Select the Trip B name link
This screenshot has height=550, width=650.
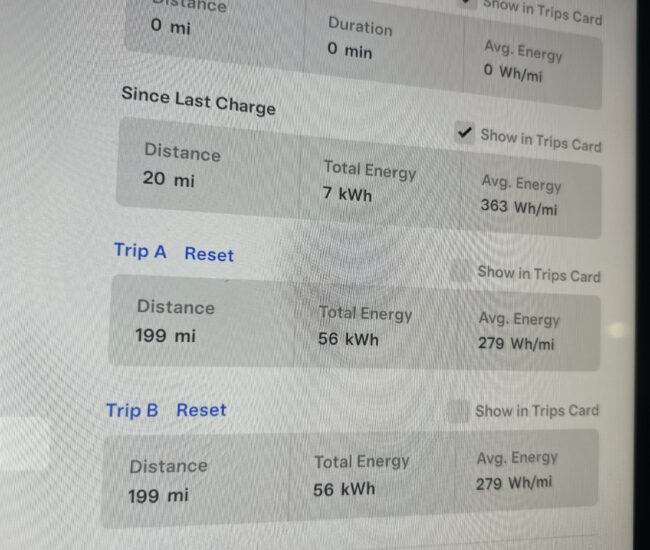click(x=132, y=410)
